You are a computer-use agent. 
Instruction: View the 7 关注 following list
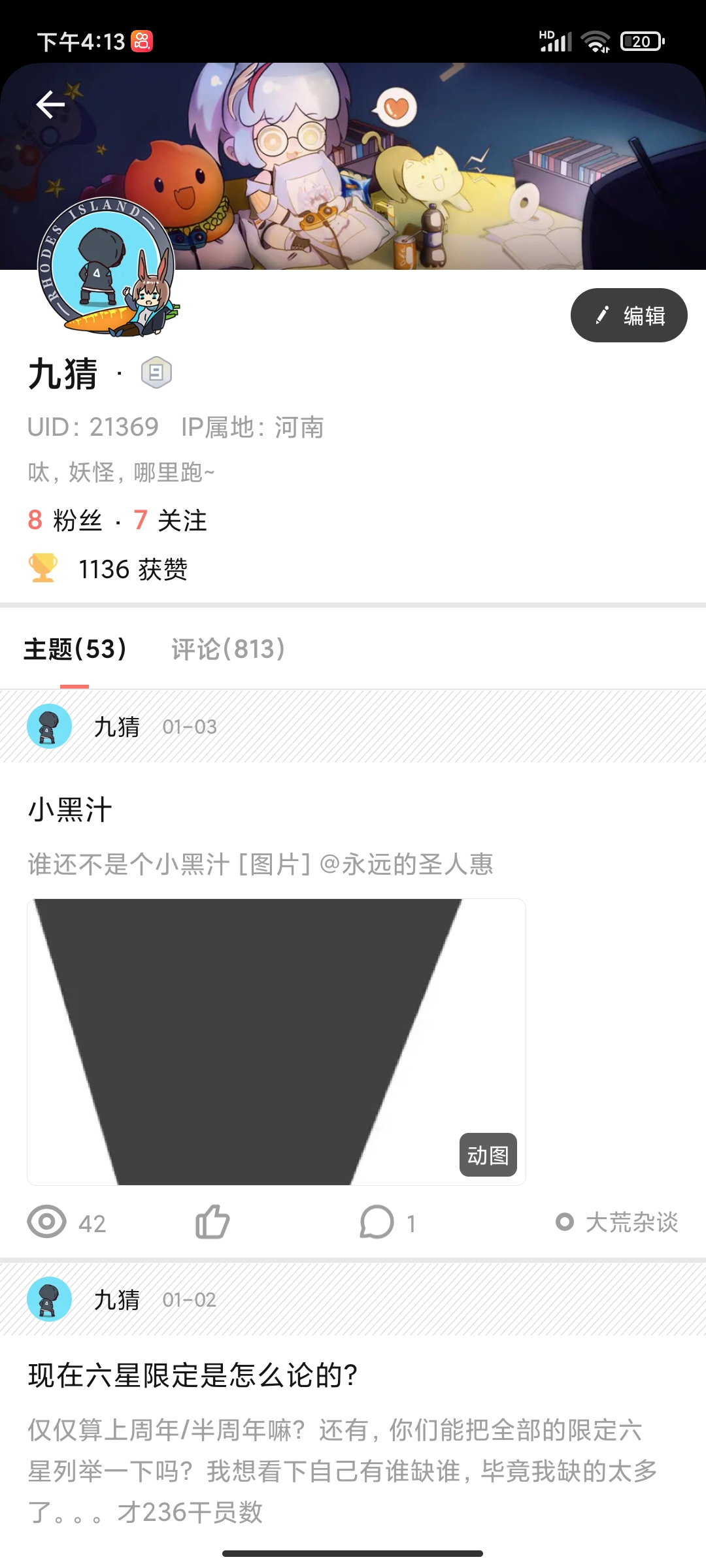[x=171, y=521]
